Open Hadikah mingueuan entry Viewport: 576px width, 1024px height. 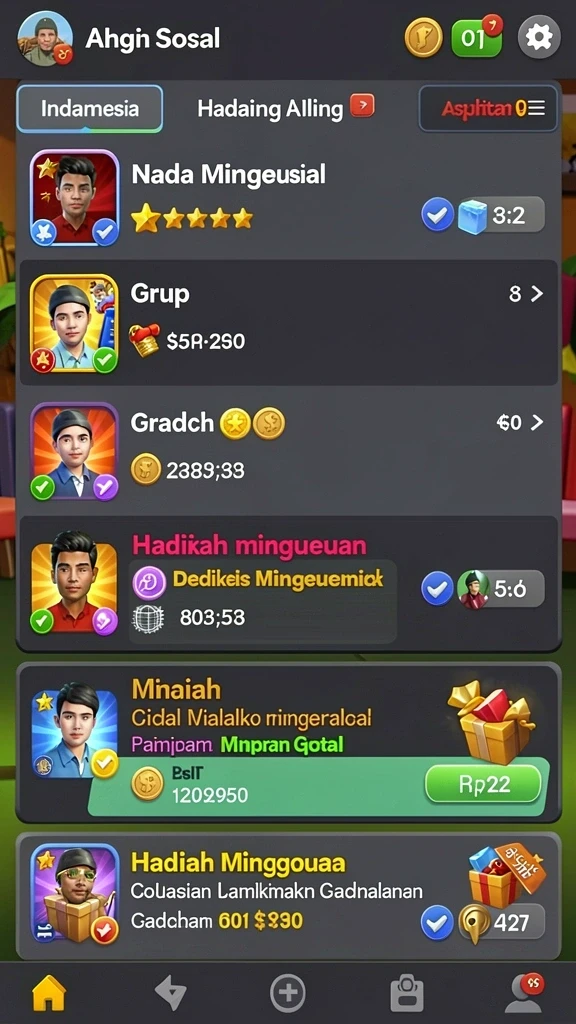[x=289, y=583]
